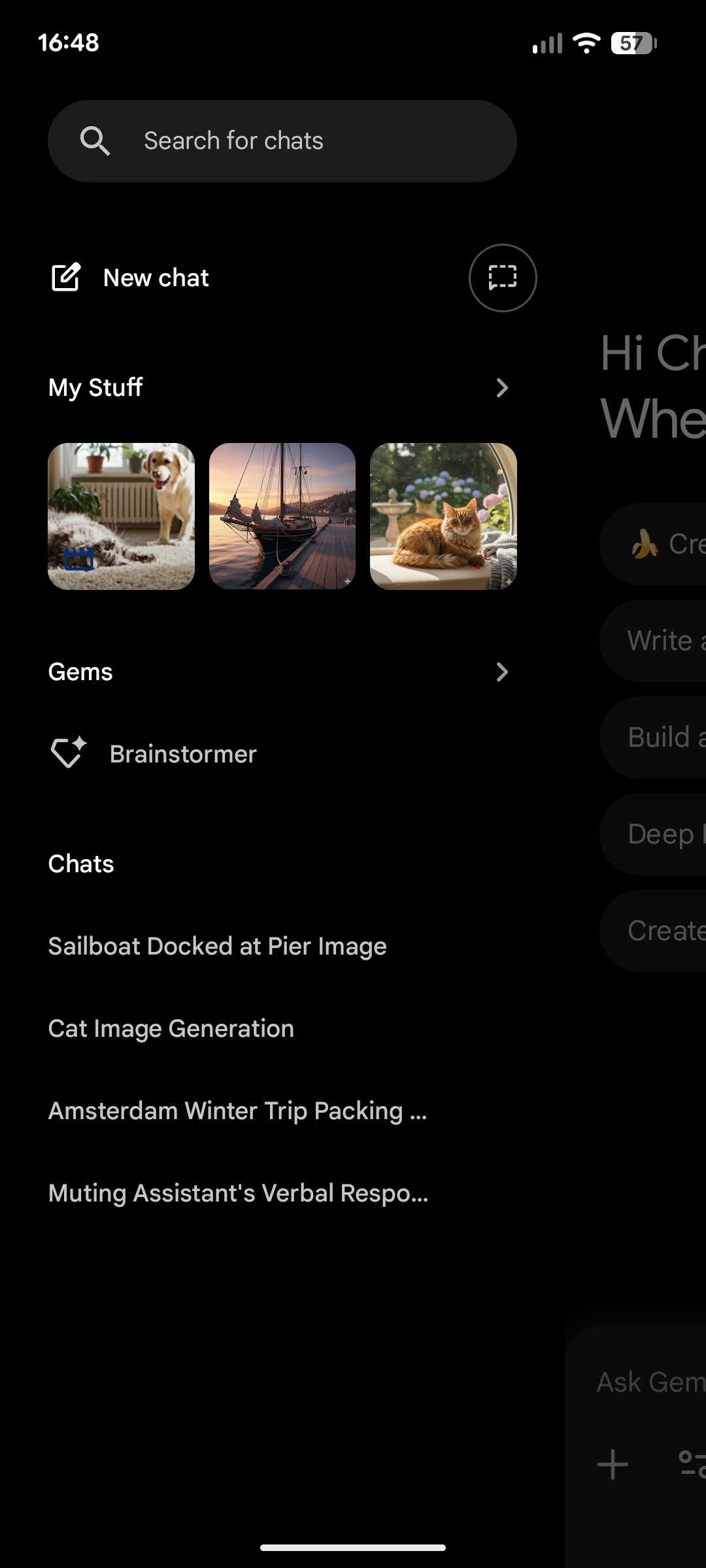Open a temporary chat via dashed bubble icon
This screenshot has height=1568, width=706.
502,278
